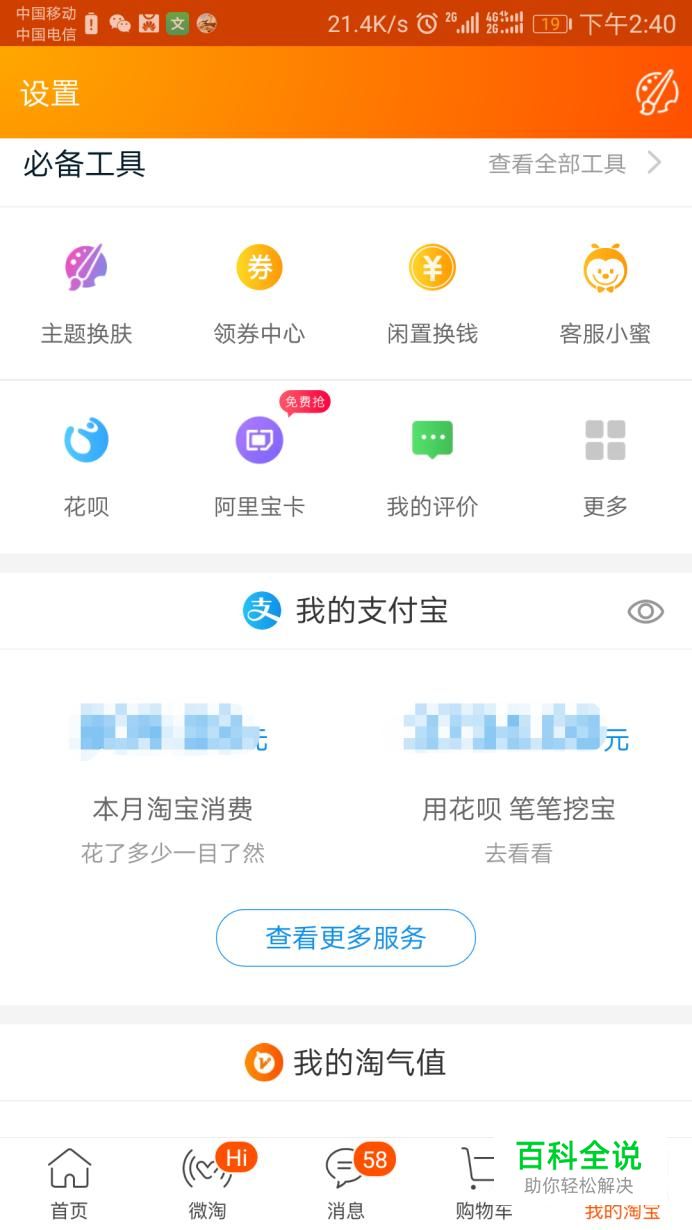Tap the theme palette icon in header
This screenshot has height=1230, width=692.
(x=657, y=93)
